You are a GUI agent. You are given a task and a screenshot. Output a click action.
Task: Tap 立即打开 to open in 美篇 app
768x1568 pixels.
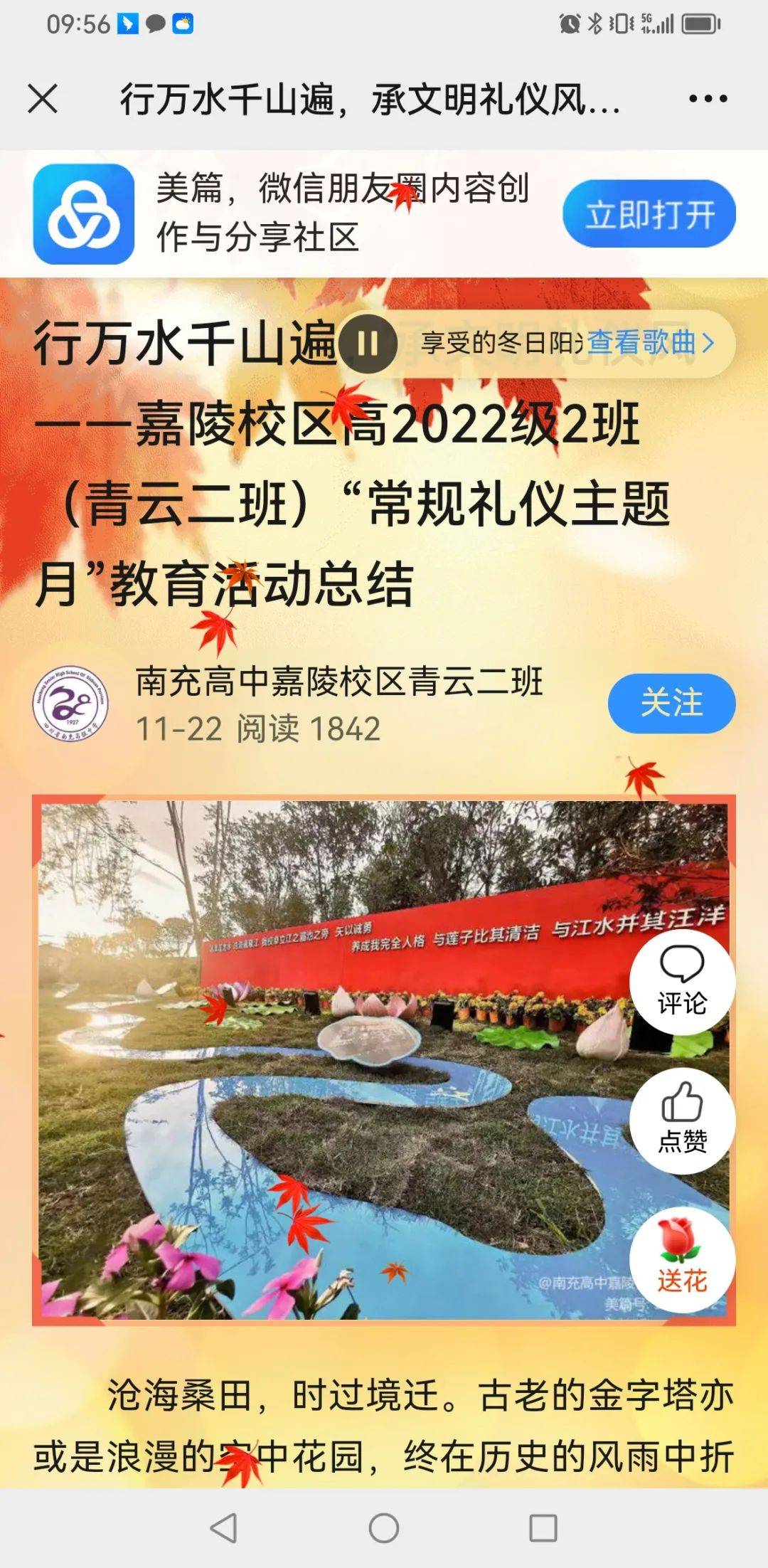649,214
